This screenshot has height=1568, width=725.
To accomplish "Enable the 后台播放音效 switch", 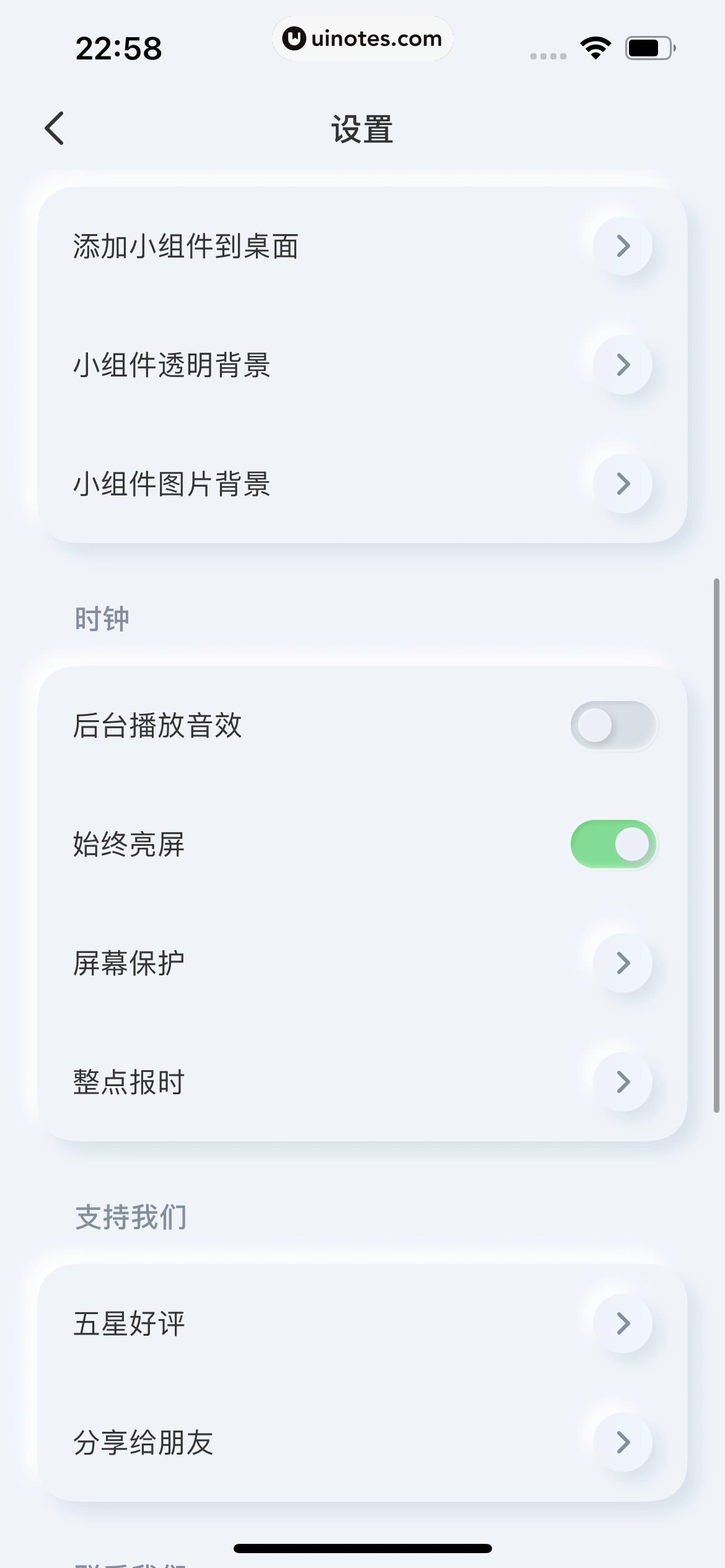I will (x=613, y=725).
